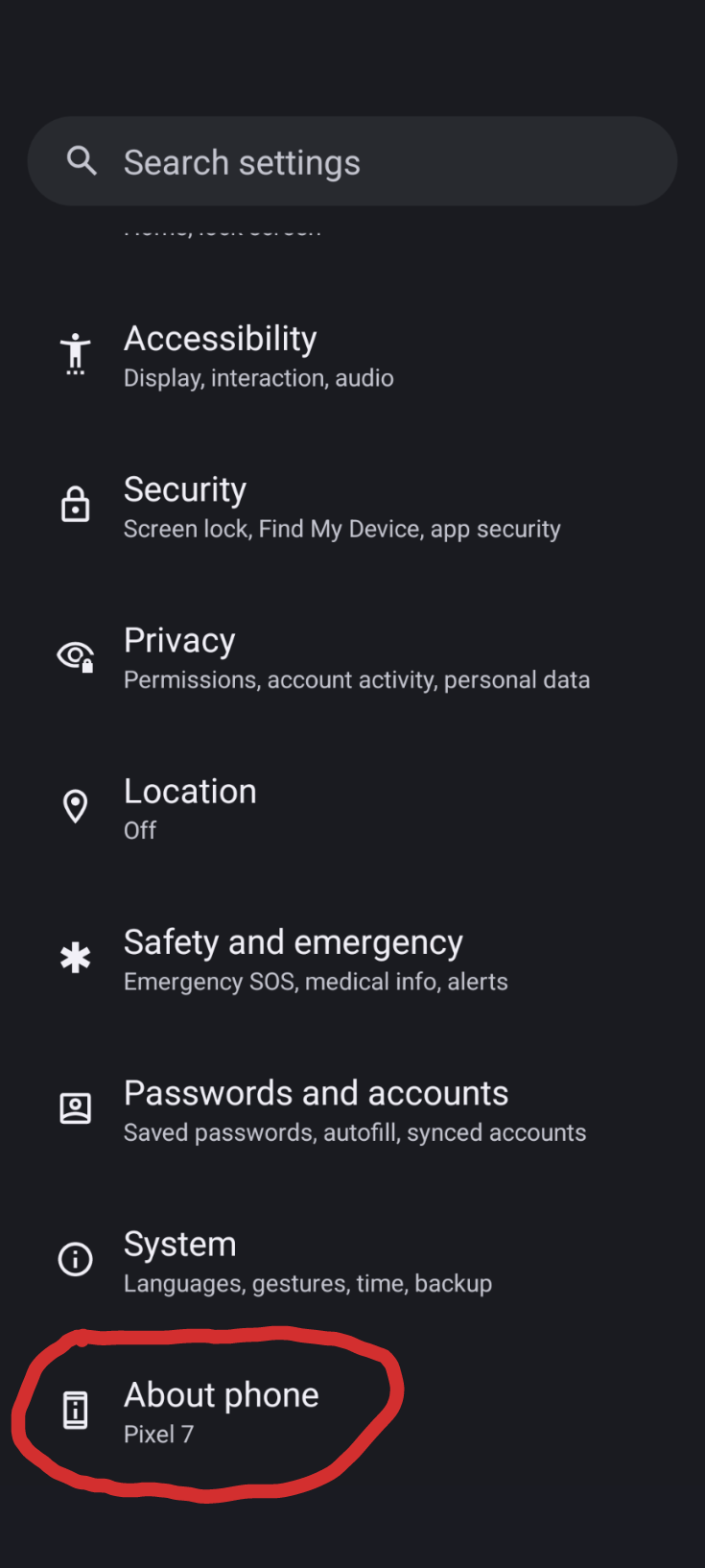
Task: Open About phone for Pixel 7
Action: (222, 1412)
